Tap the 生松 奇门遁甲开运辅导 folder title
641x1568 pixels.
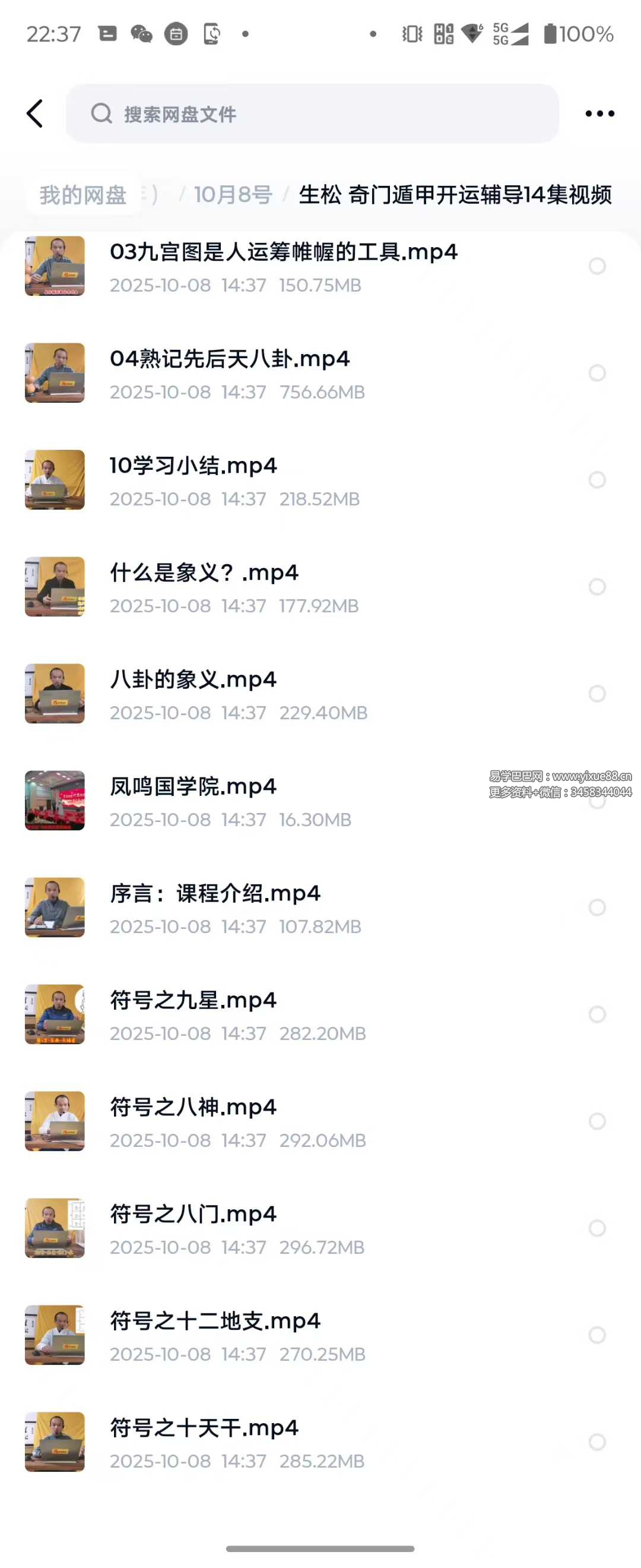click(x=456, y=195)
